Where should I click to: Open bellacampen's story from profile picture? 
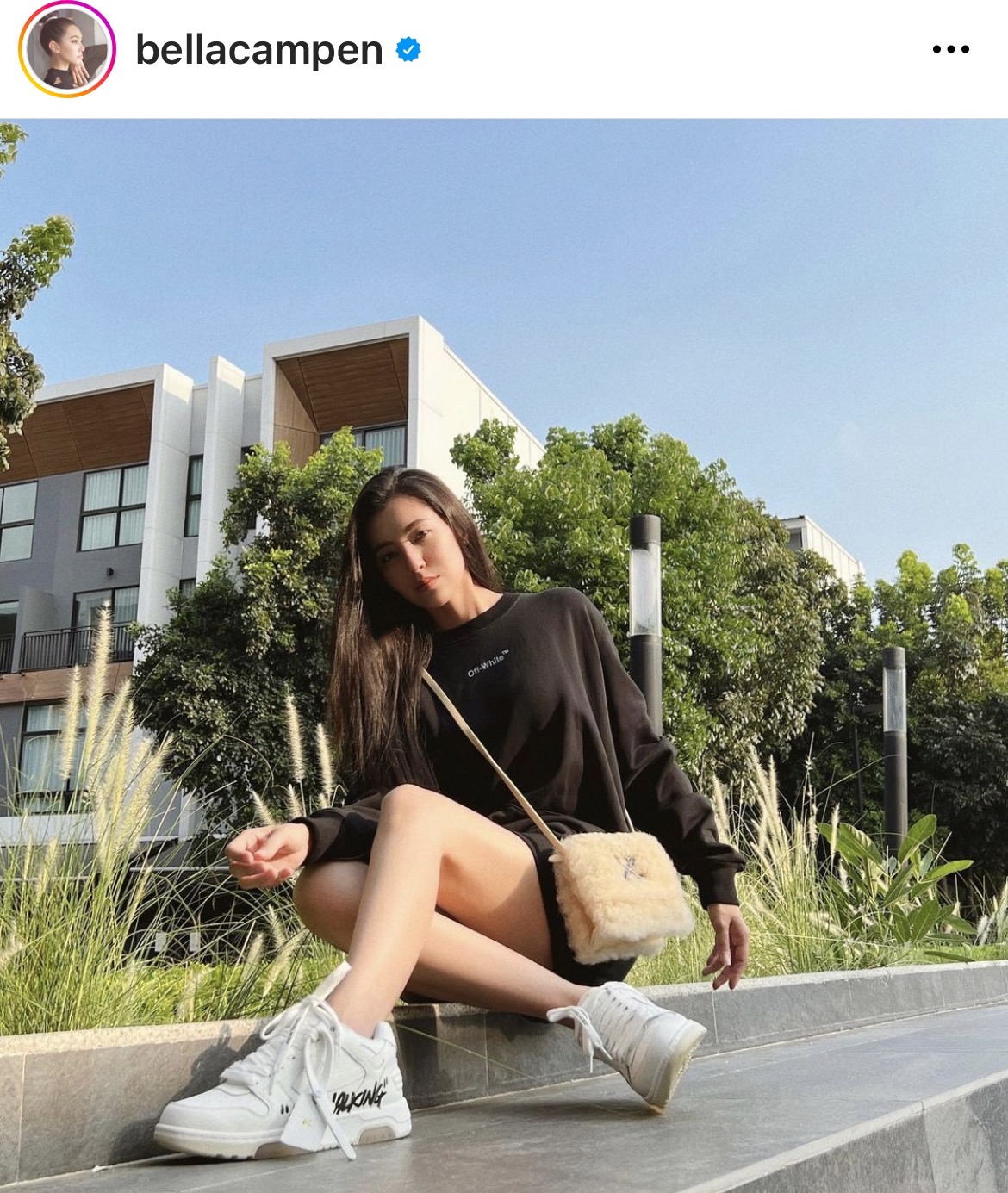[x=67, y=50]
